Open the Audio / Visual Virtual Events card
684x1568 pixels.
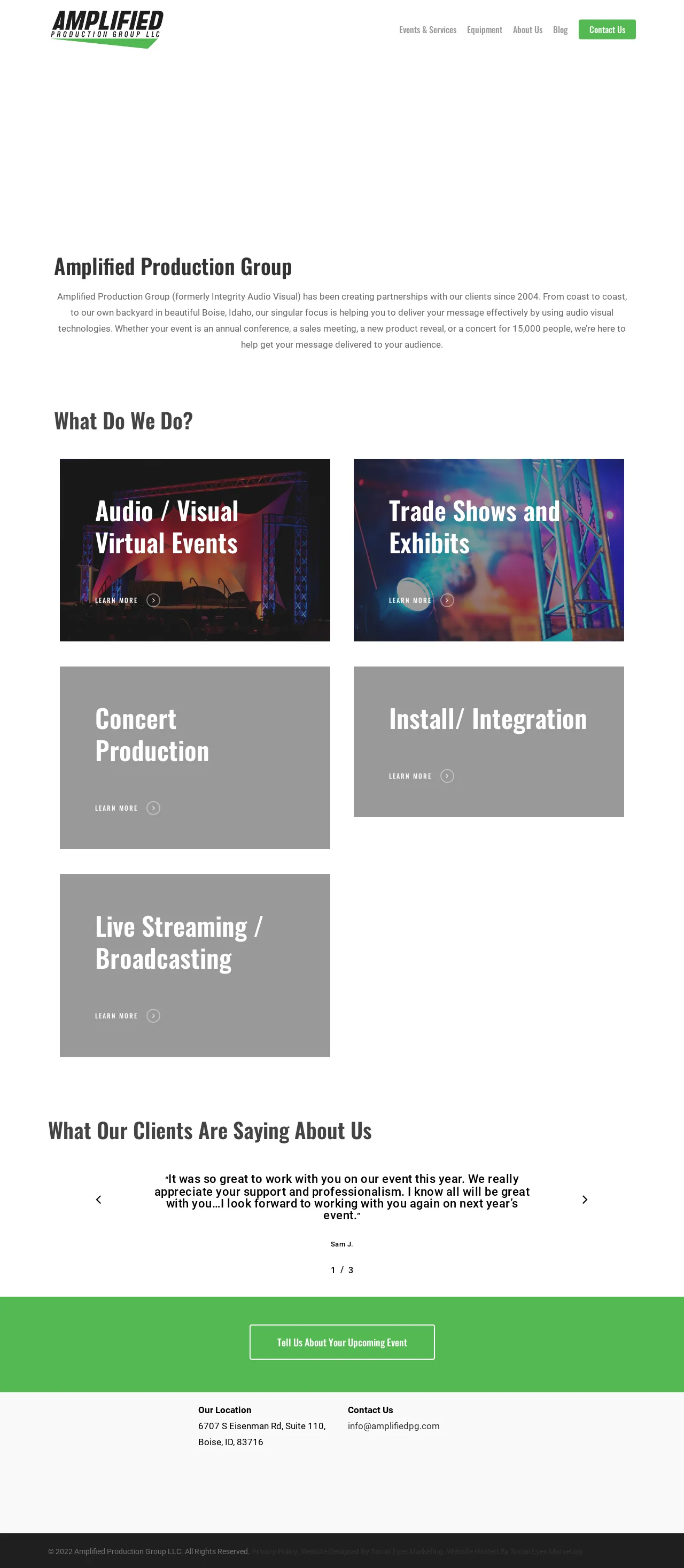coord(195,550)
